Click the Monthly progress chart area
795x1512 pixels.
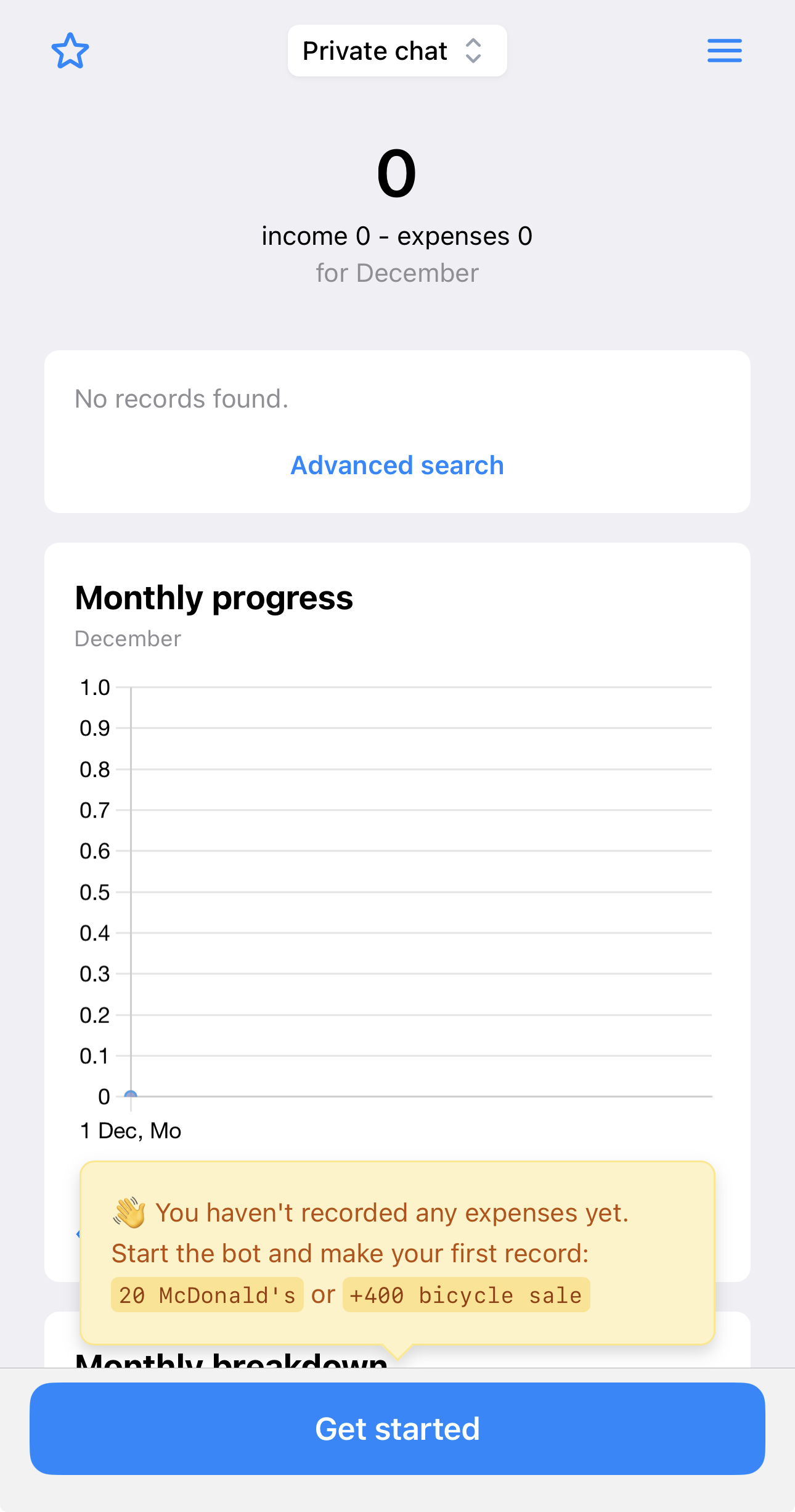[x=419, y=894]
